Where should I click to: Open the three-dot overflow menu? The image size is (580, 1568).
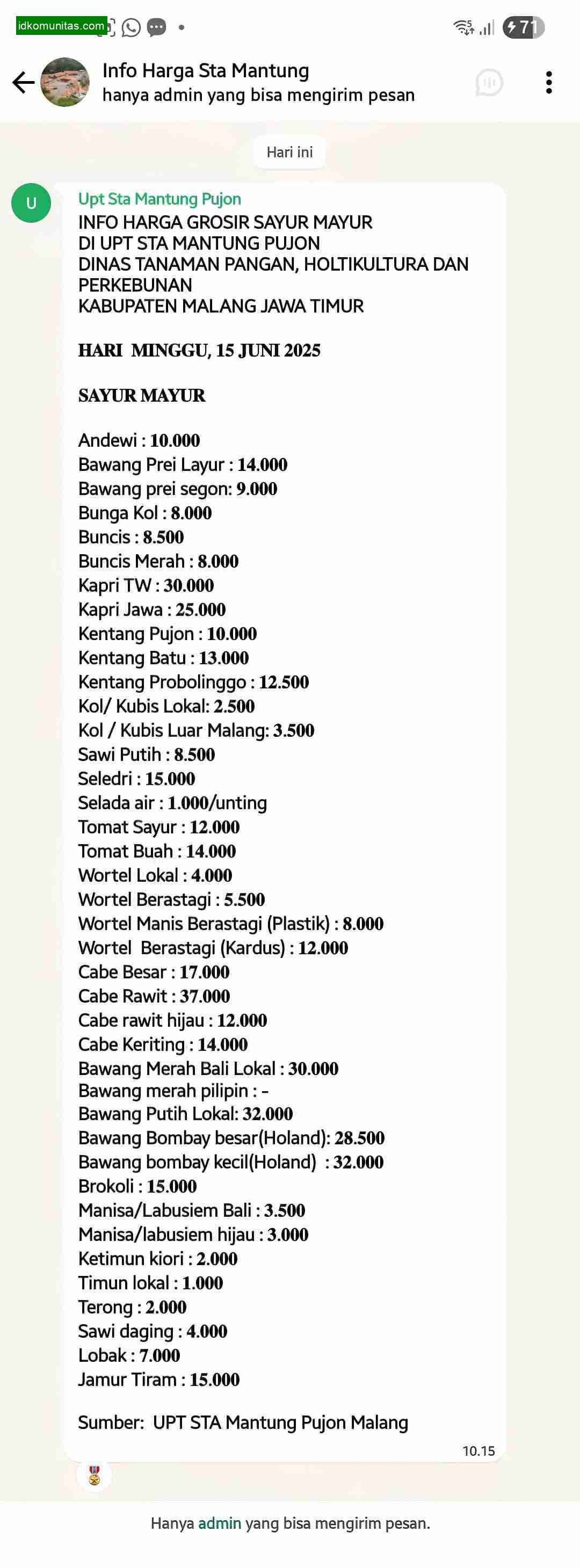pyautogui.click(x=548, y=83)
